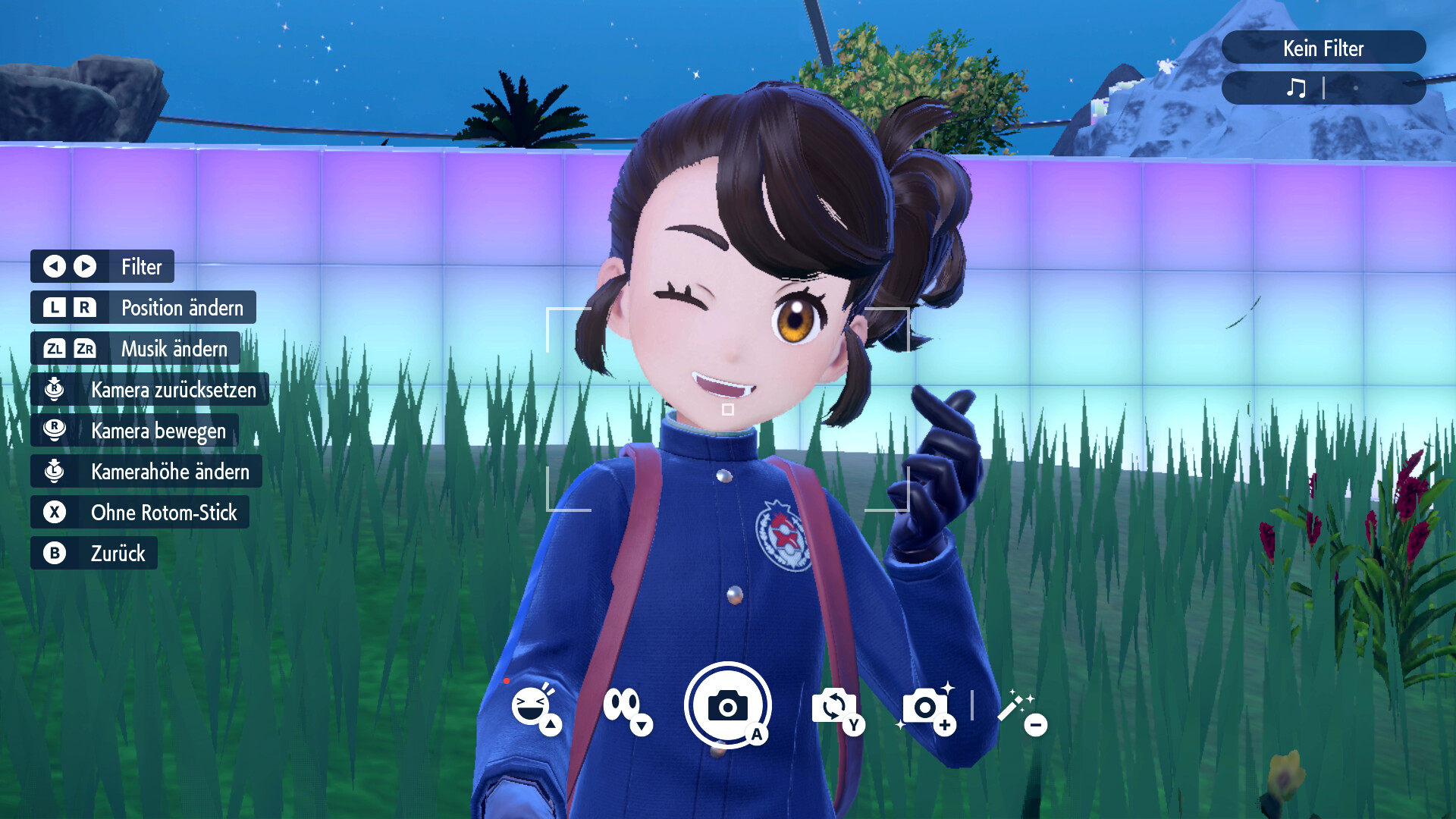Flip the camera with the rotate icon
Image resolution: width=1456 pixels, height=819 pixels.
[x=834, y=707]
